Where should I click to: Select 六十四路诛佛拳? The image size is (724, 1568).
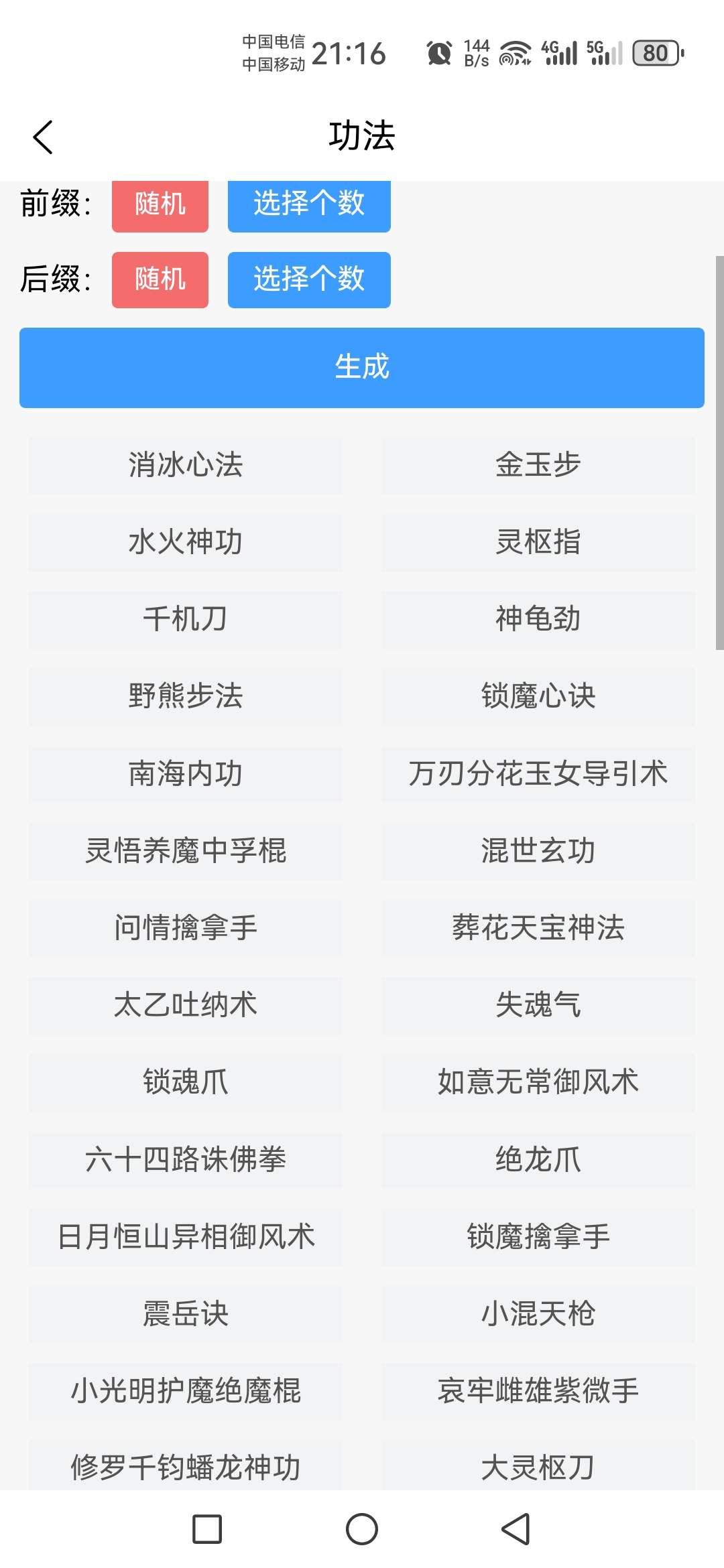(x=185, y=1160)
